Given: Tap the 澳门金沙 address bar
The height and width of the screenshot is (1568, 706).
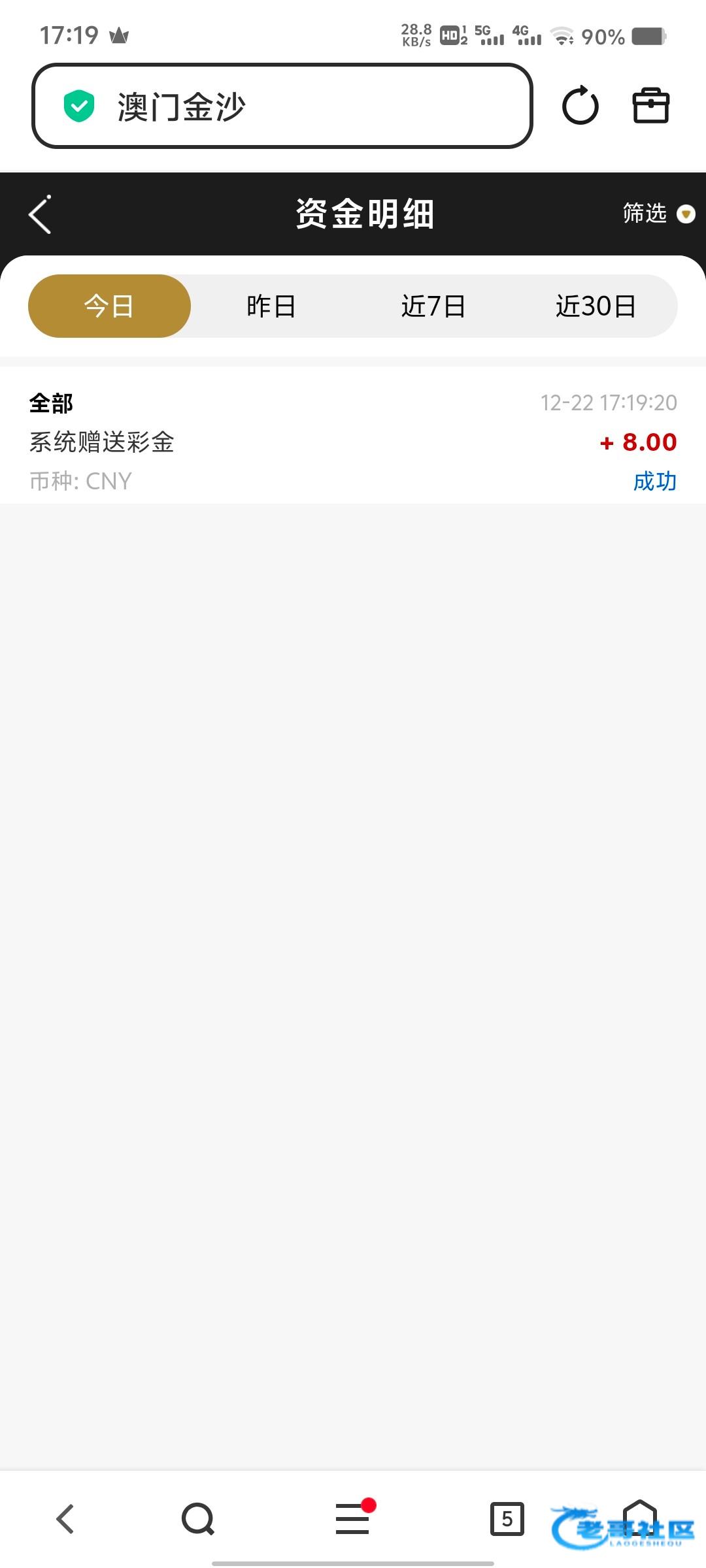Looking at the screenshot, I should [281, 106].
